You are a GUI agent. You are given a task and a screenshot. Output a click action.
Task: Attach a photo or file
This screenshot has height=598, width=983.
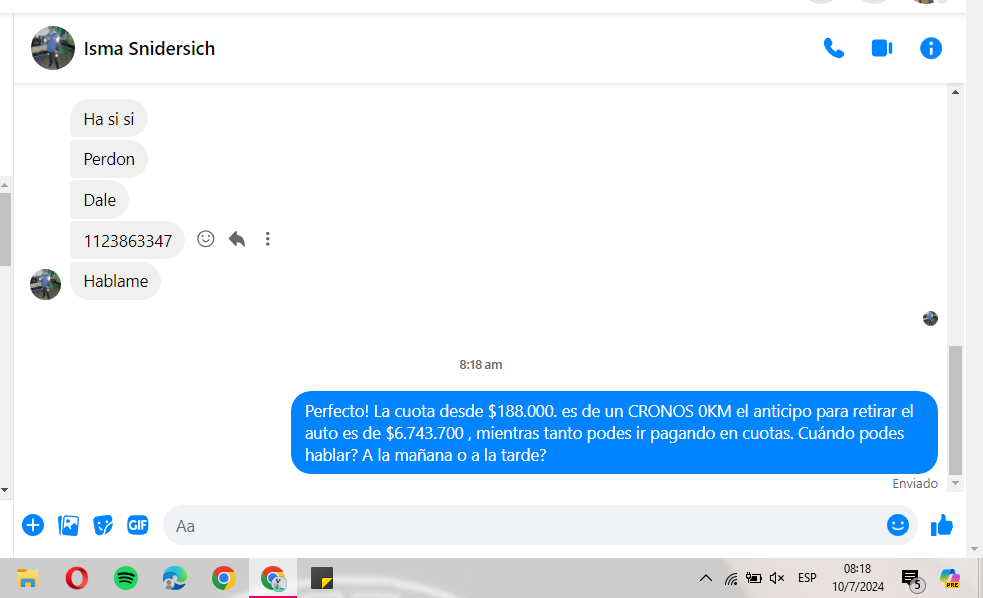point(68,525)
